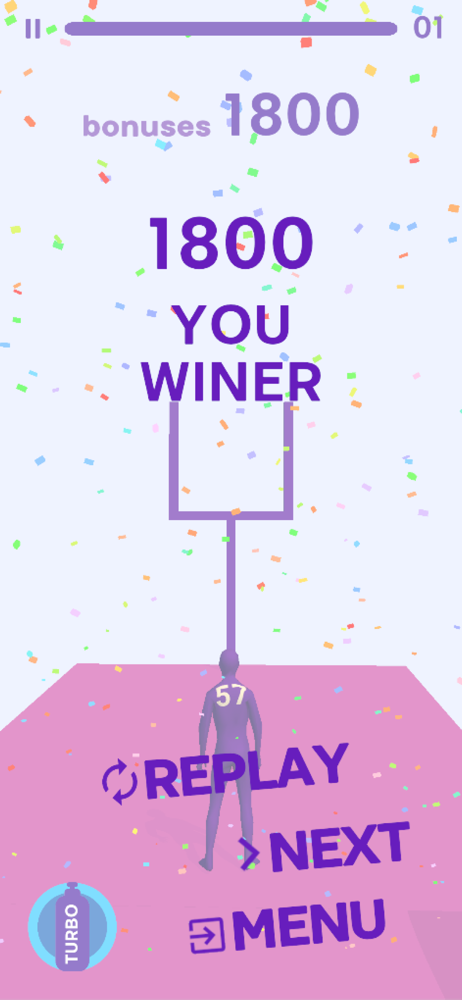
Task: Pause the game
Action: pyautogui.click(x=33, y=29)
